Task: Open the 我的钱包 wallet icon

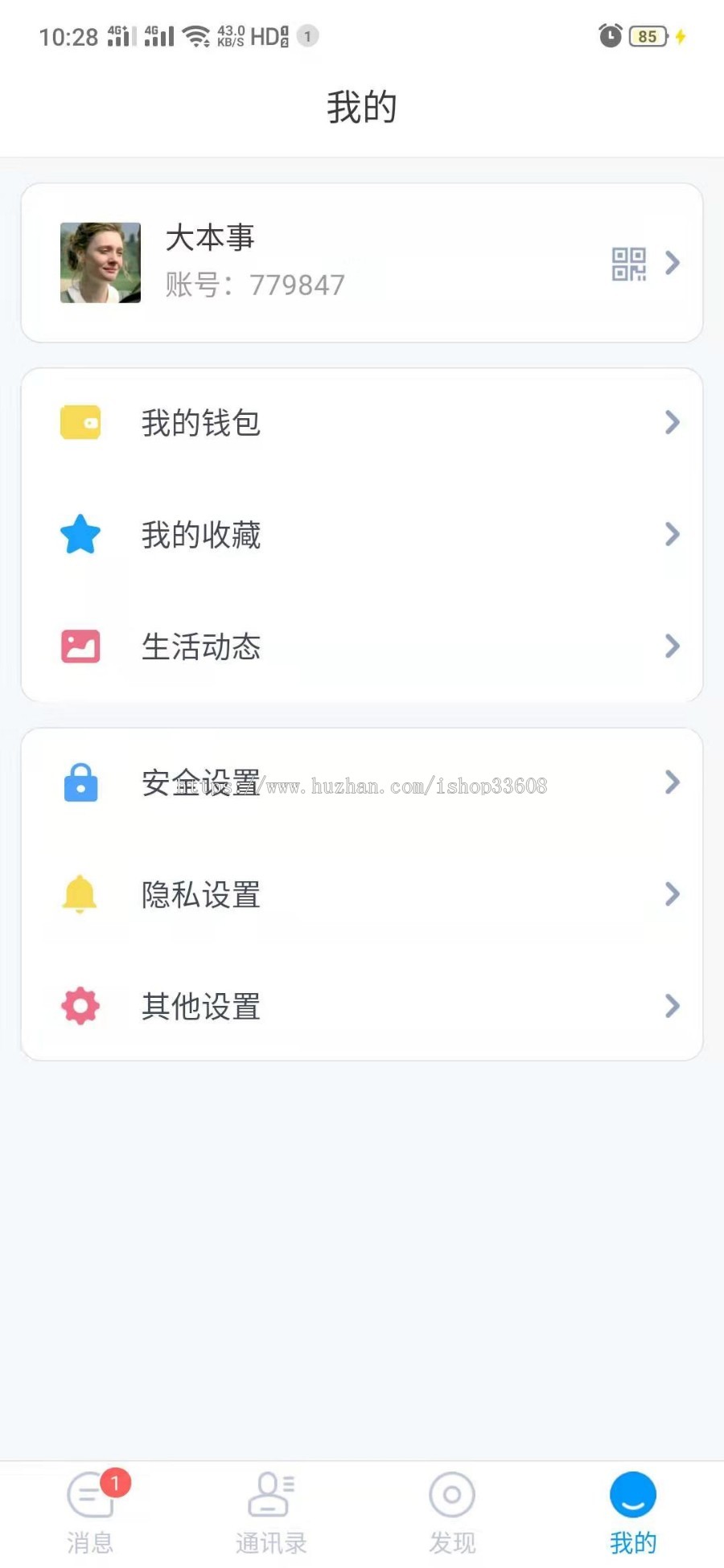Action: pos(80,422)
